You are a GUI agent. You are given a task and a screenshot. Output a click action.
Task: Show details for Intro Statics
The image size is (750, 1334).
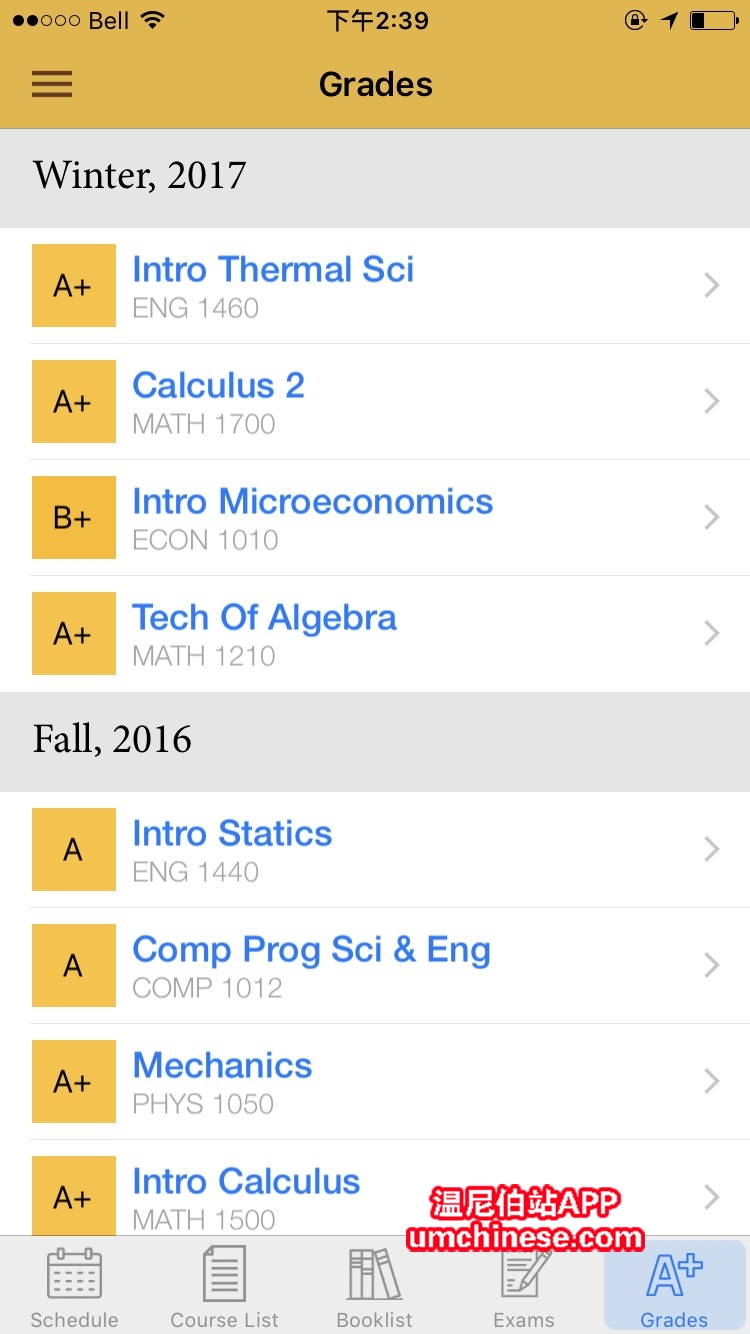point(375,850)
